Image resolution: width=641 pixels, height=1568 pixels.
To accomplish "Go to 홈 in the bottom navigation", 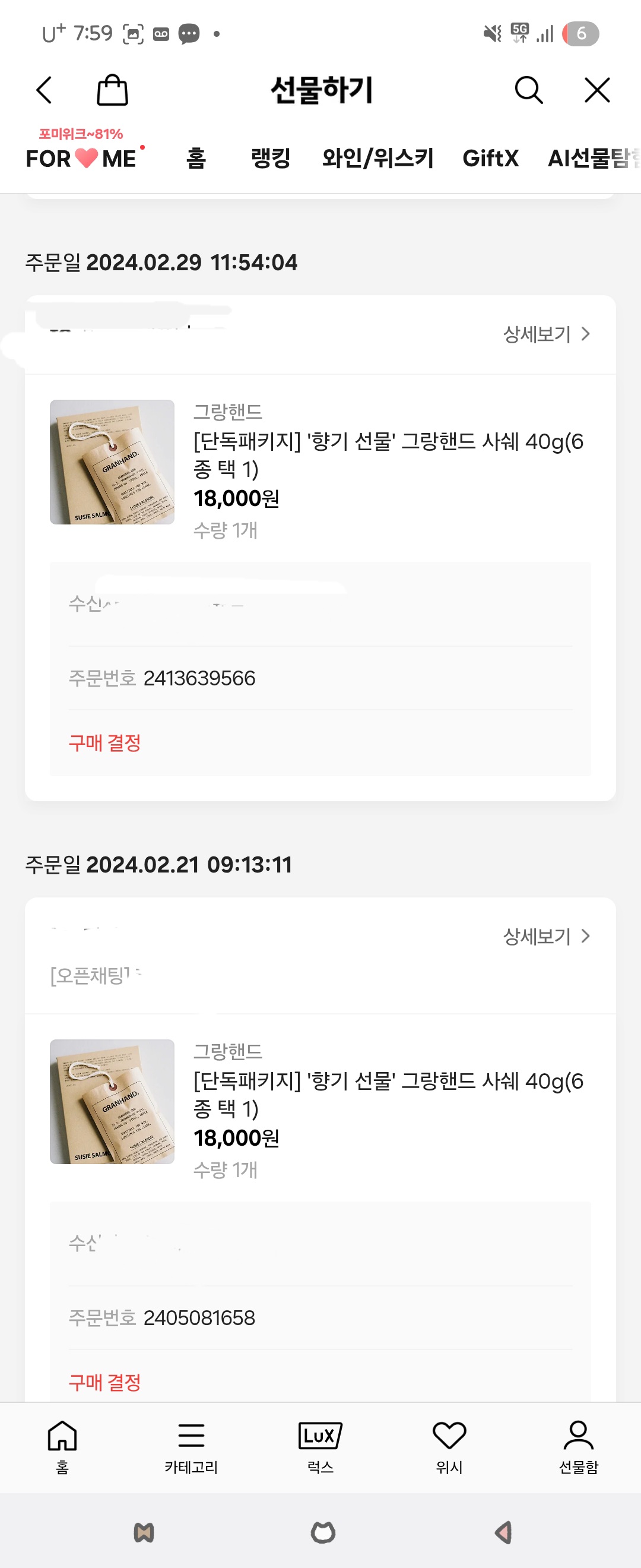I will [63, 1447].
